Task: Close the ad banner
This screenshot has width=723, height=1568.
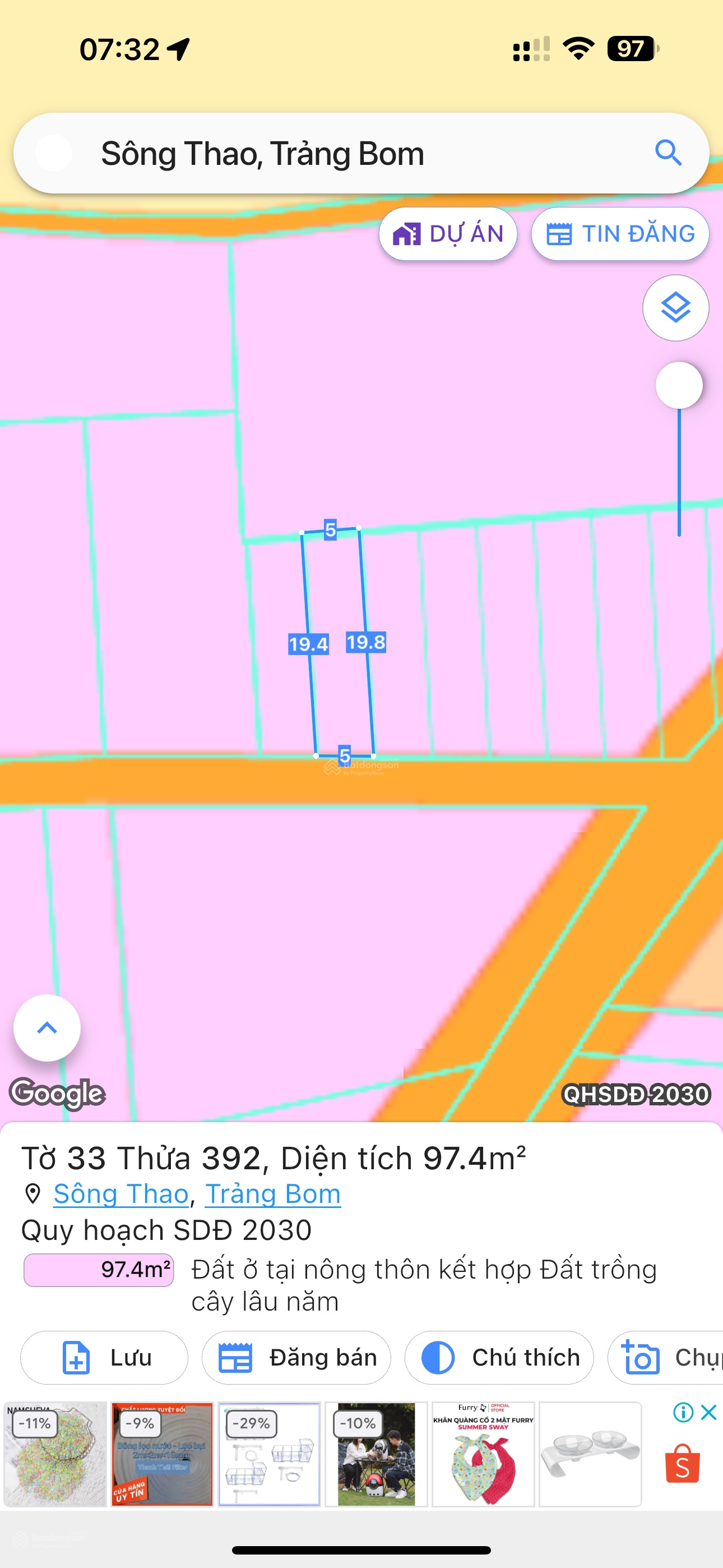Action: tap(708, 1412)
